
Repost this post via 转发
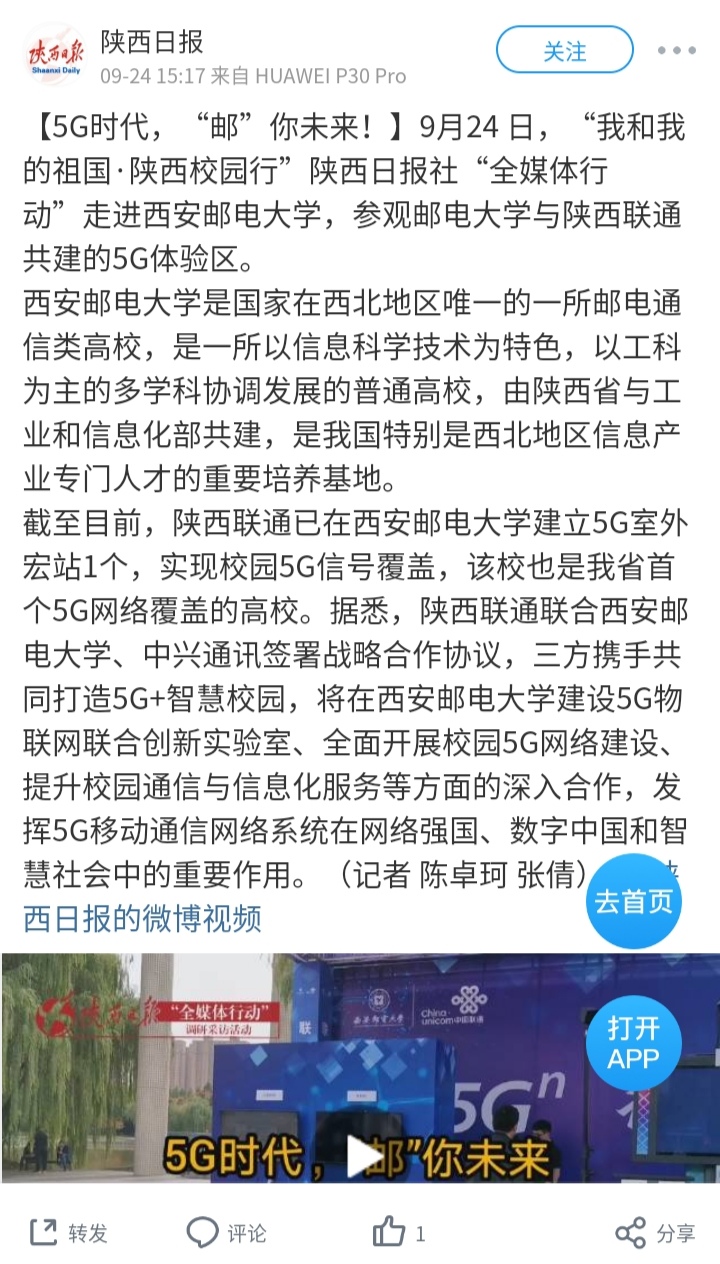tap(69, 1233)
